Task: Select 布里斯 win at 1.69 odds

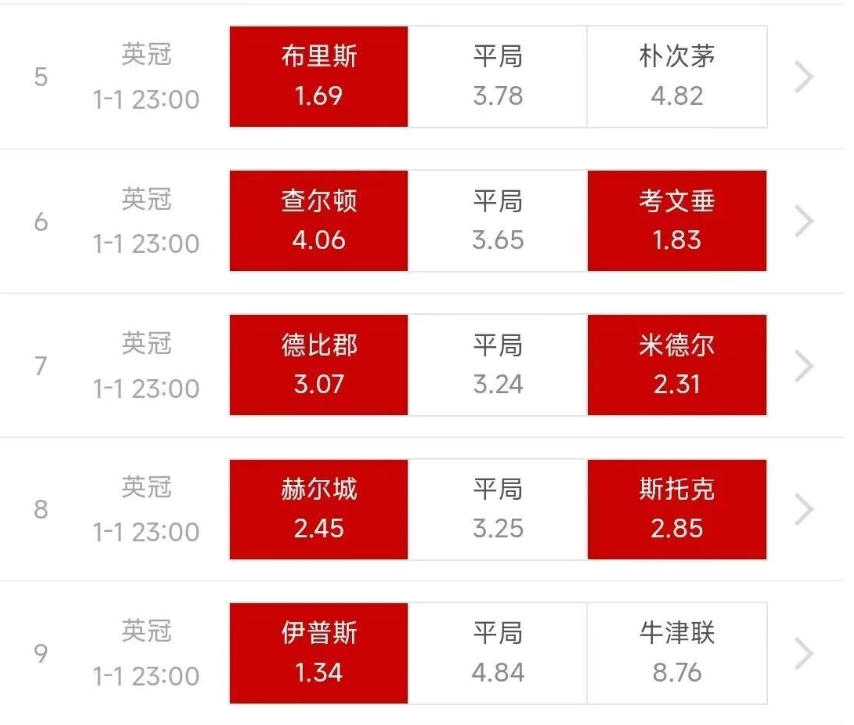Action: 318,77
